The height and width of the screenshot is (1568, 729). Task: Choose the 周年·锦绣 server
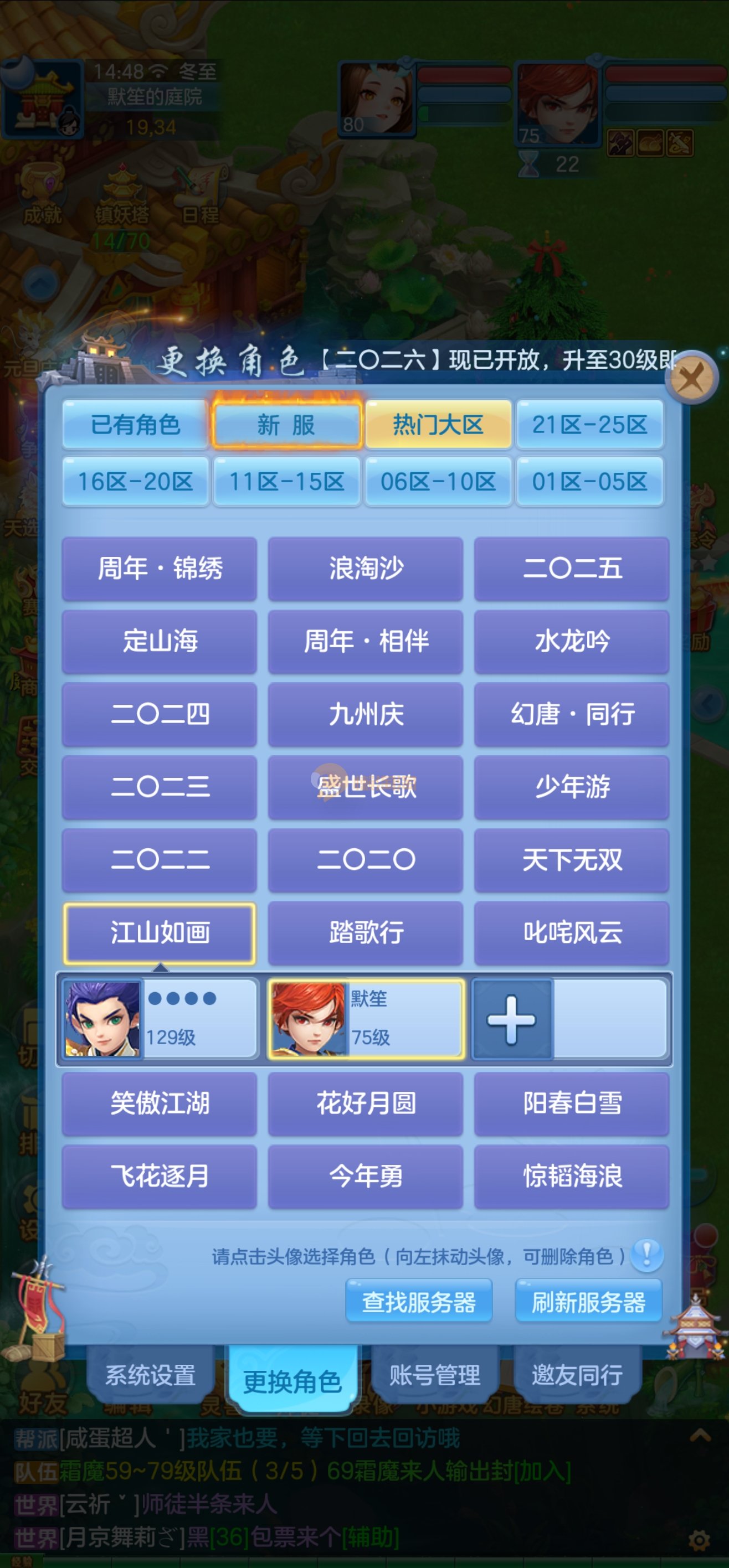coord(160,569)
